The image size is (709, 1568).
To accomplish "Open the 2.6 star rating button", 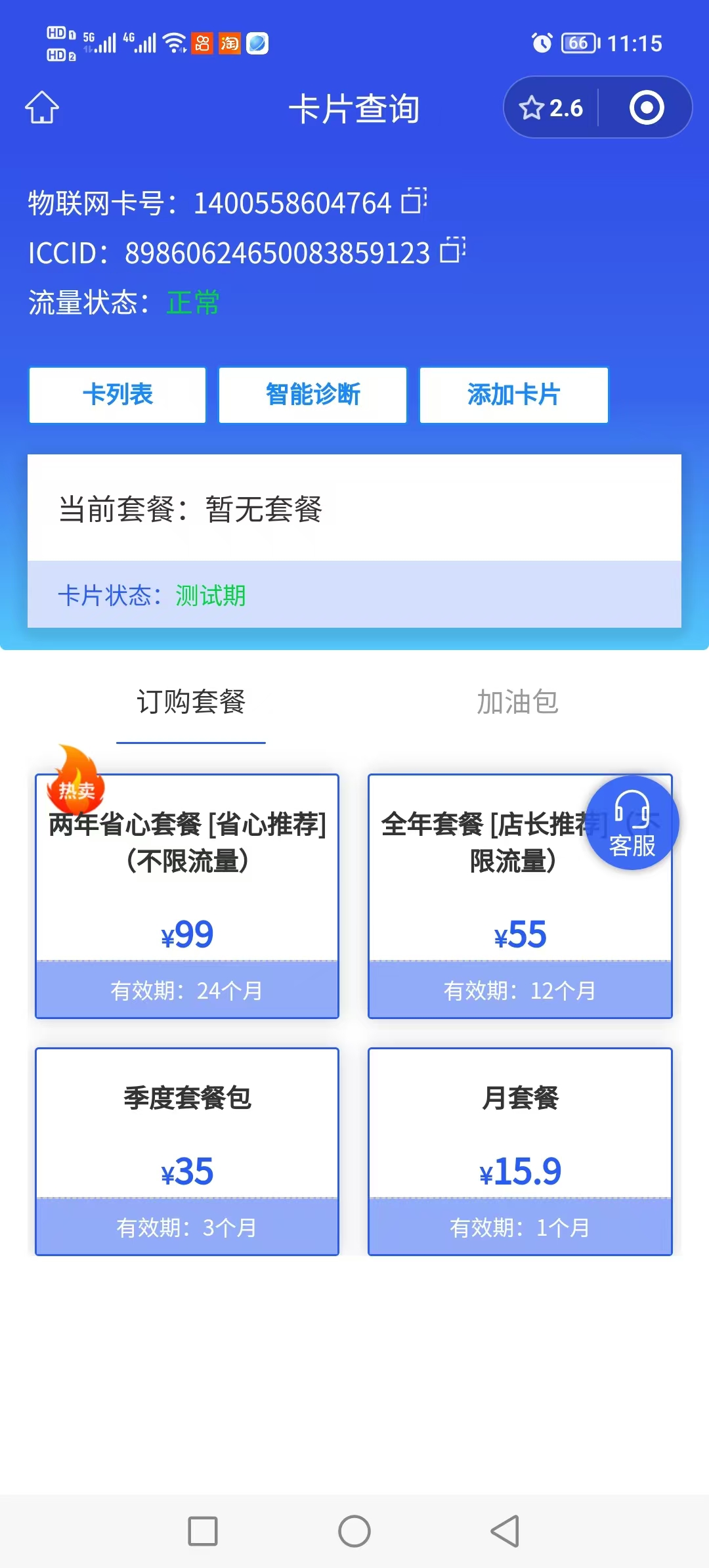I will tap(551, 108).
